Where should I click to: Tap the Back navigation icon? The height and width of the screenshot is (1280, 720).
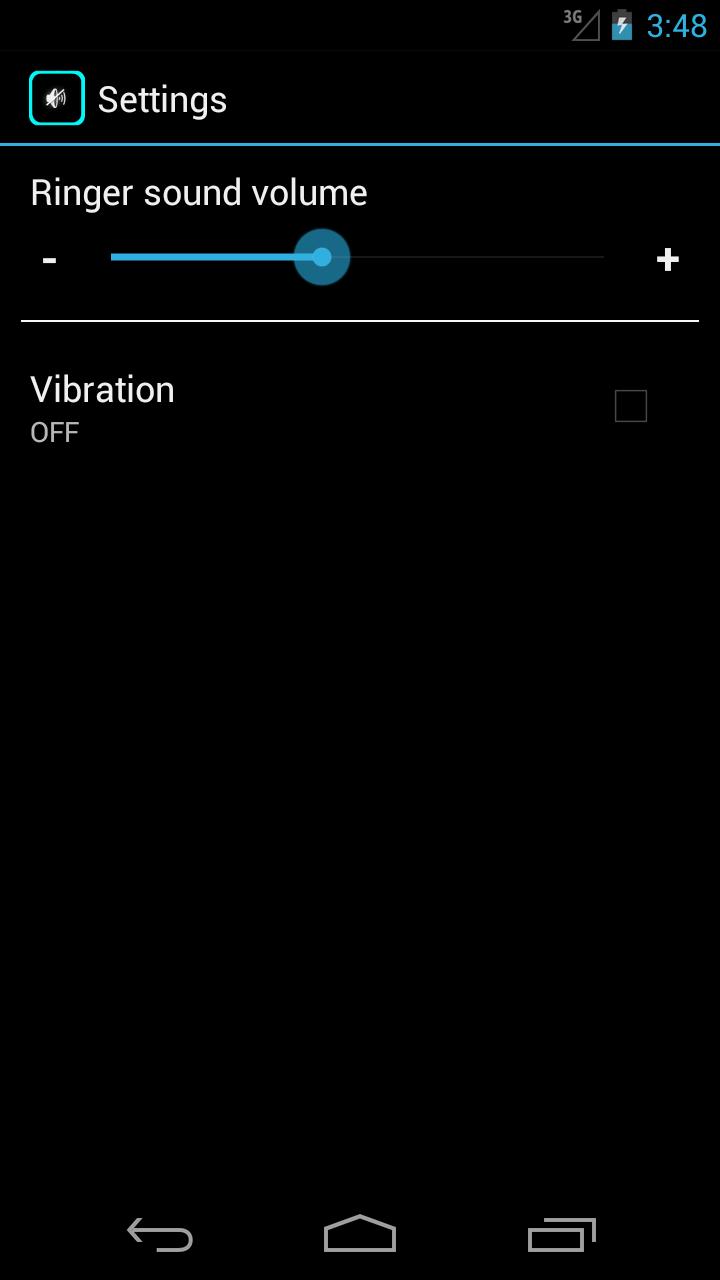(x=158, y=1236)
